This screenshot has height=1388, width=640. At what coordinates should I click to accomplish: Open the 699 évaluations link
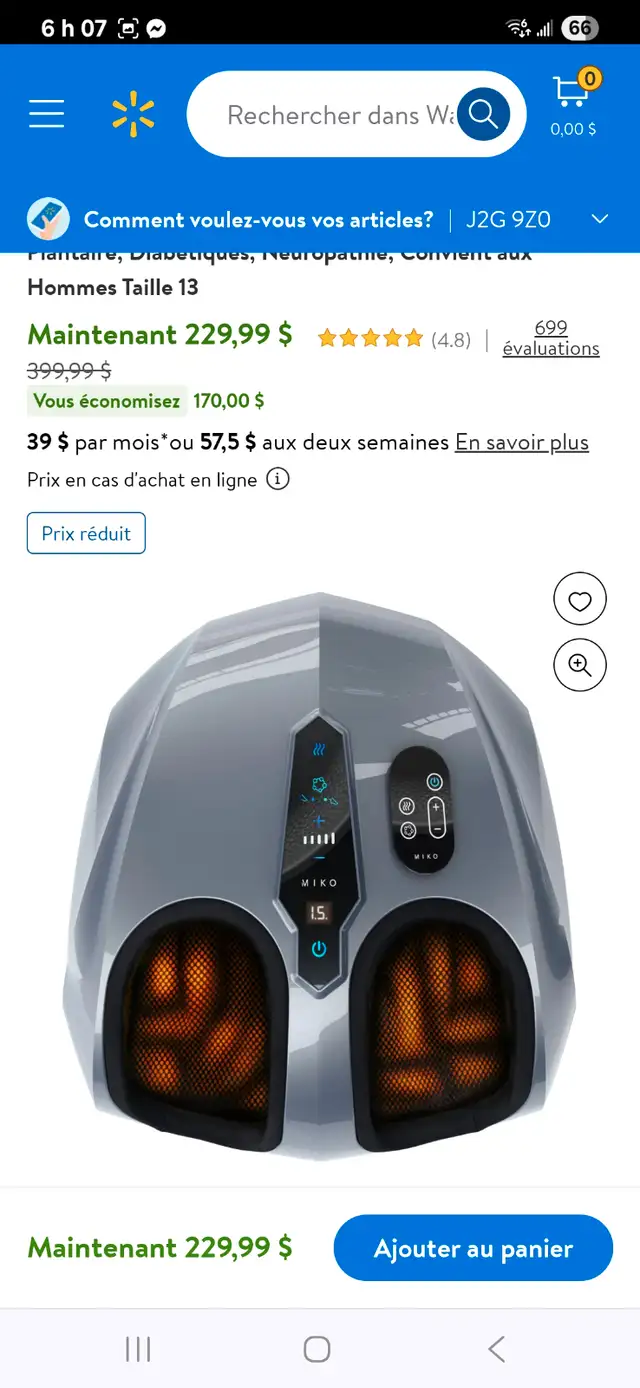pyautogui.click(x=551, y=338)
